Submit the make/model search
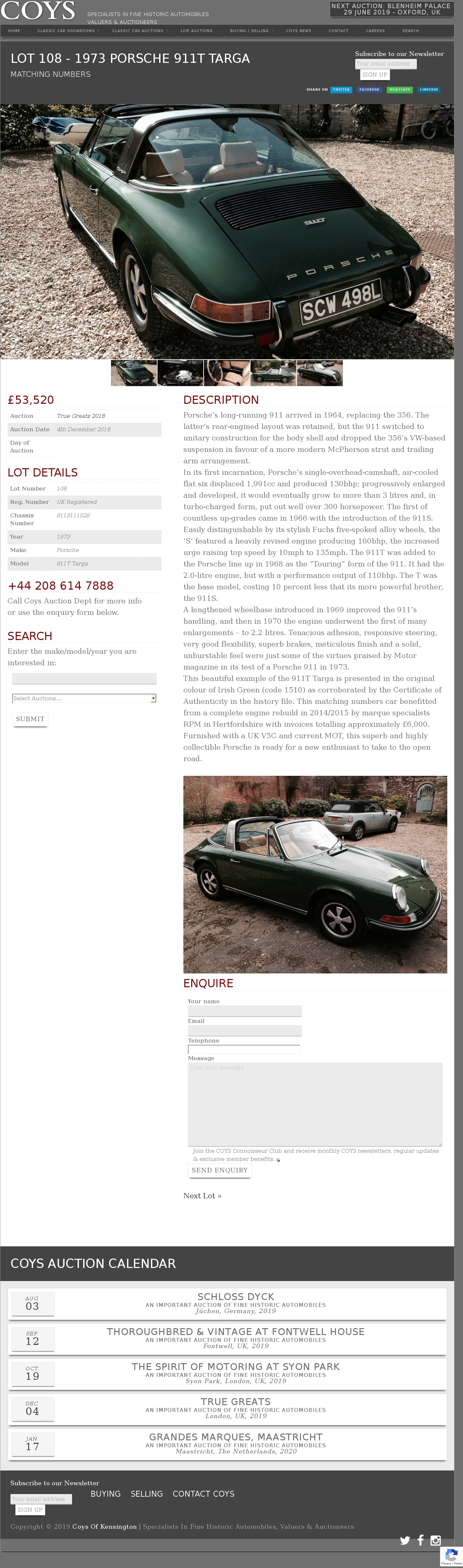The width and height of the screenshot is (463, 1568). click(30, 719)
